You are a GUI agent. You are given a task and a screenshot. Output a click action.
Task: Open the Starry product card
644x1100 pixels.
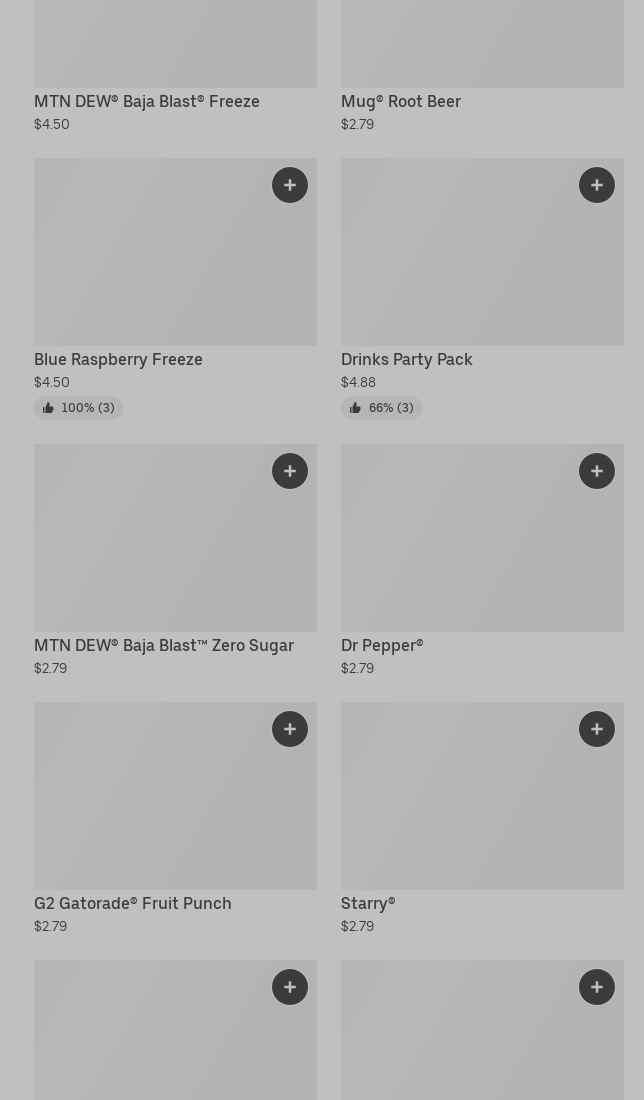click(x=482, y=819)
